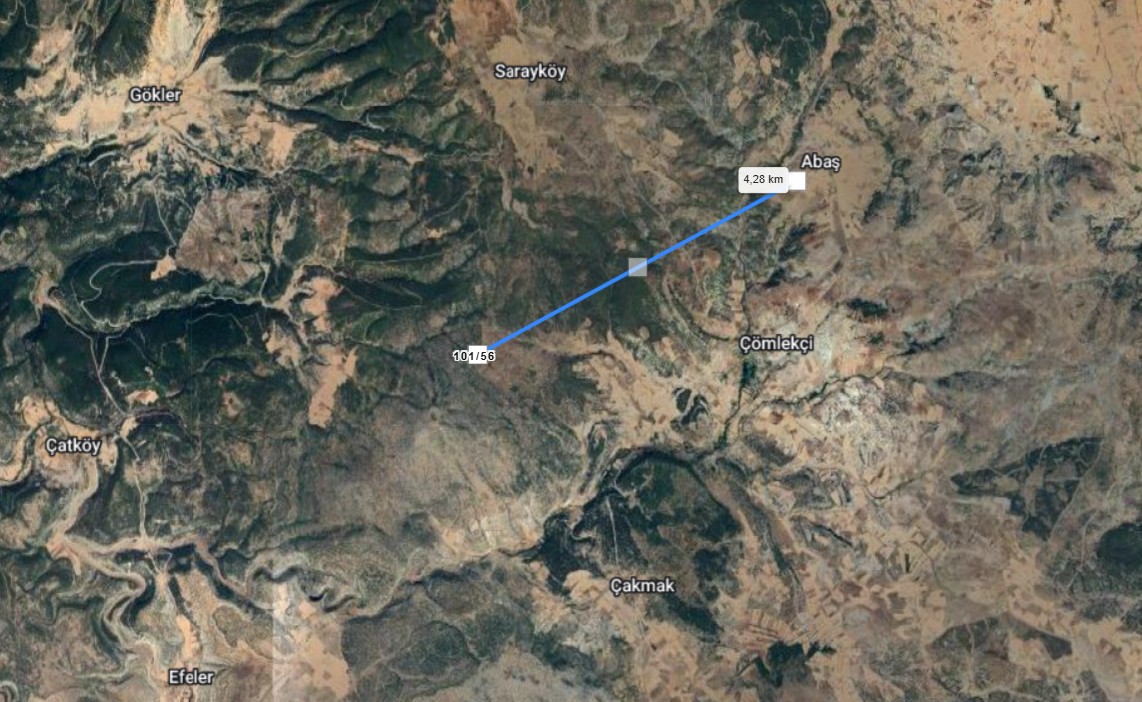The height and width of the screenshot is (702, 1142).
Task: Tap the measurement endpoint near Abaş
Action: [x=796, y=180]
